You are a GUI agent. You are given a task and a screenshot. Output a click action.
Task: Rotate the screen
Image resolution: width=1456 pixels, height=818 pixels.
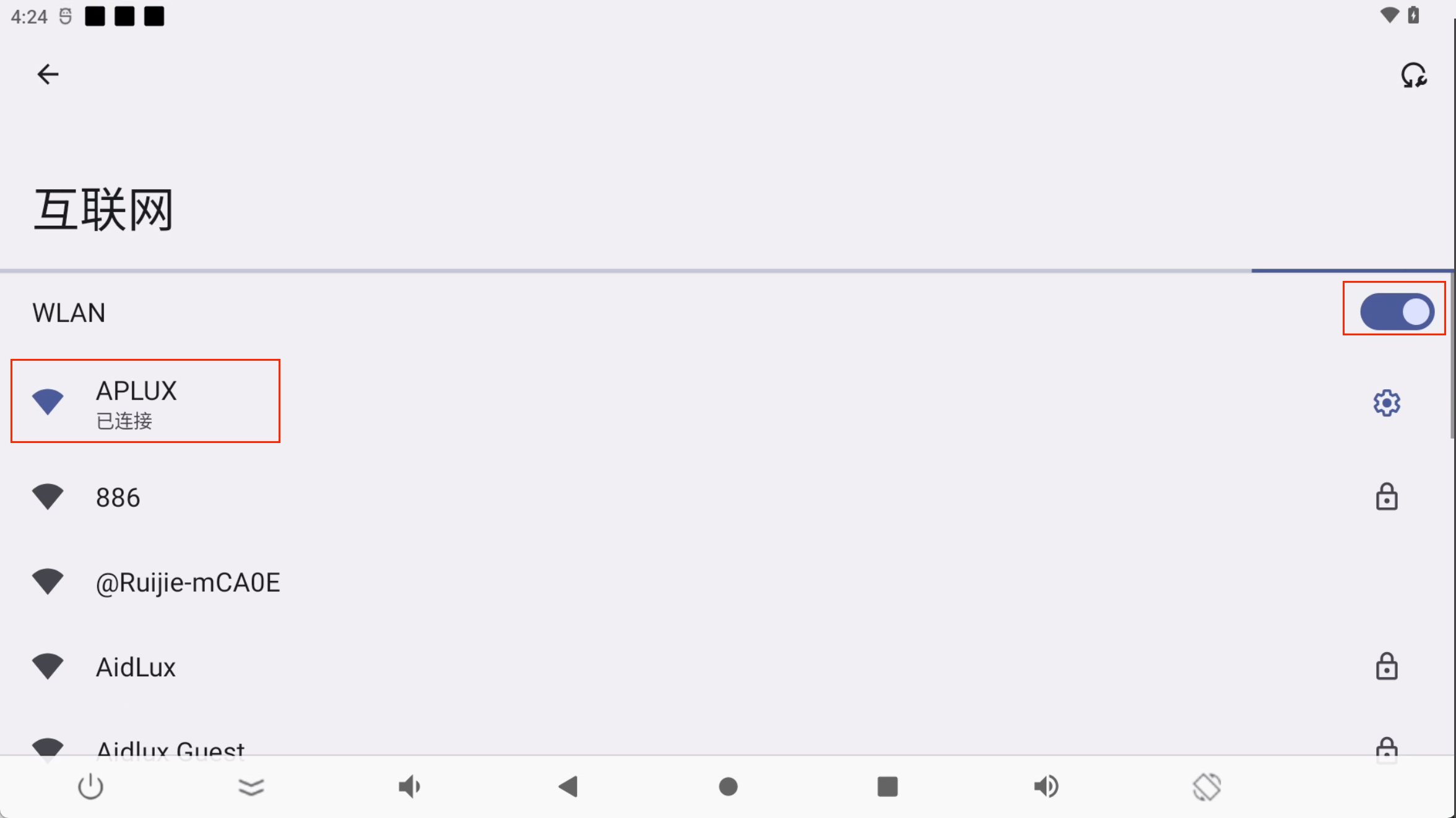coord(1207,787)
